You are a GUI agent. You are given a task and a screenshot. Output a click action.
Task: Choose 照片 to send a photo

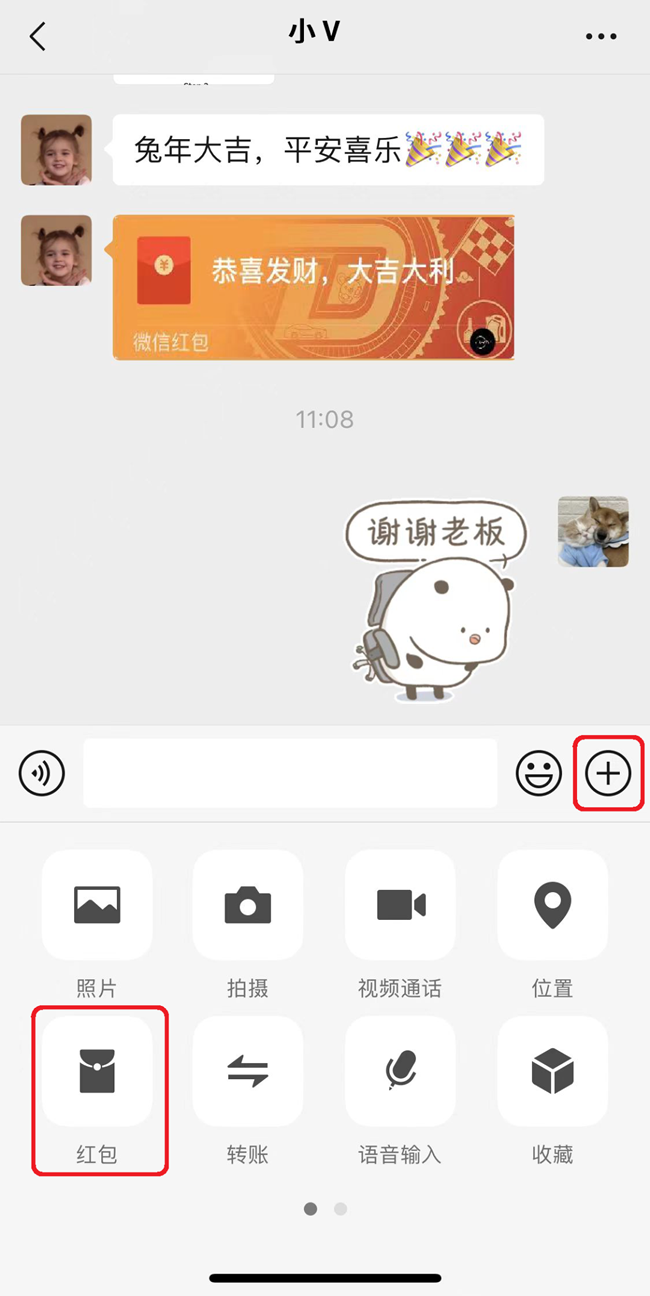tap(97, 905)
